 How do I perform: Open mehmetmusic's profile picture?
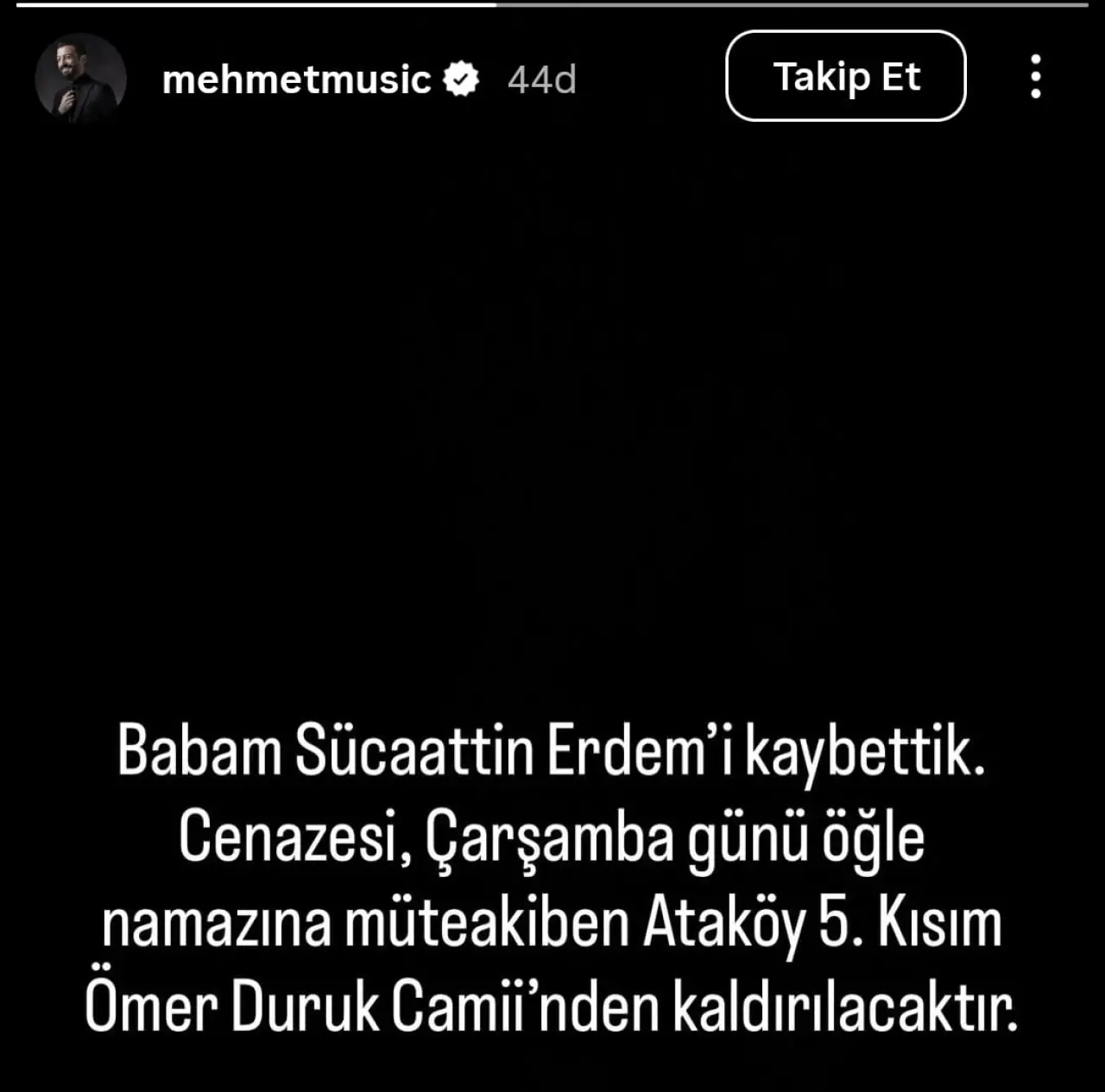pyautogui.click(x=81, y=79)
